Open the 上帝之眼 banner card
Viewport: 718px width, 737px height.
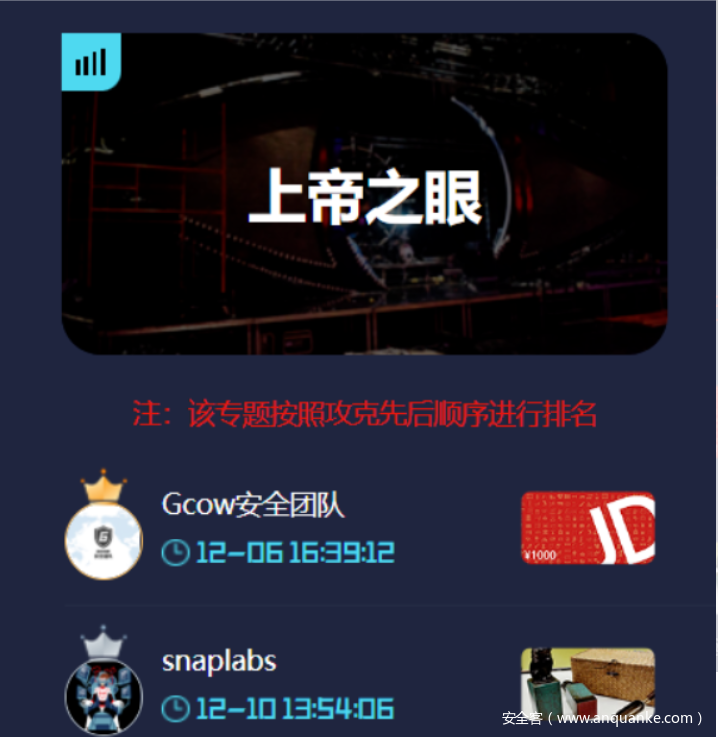point(364,194)
